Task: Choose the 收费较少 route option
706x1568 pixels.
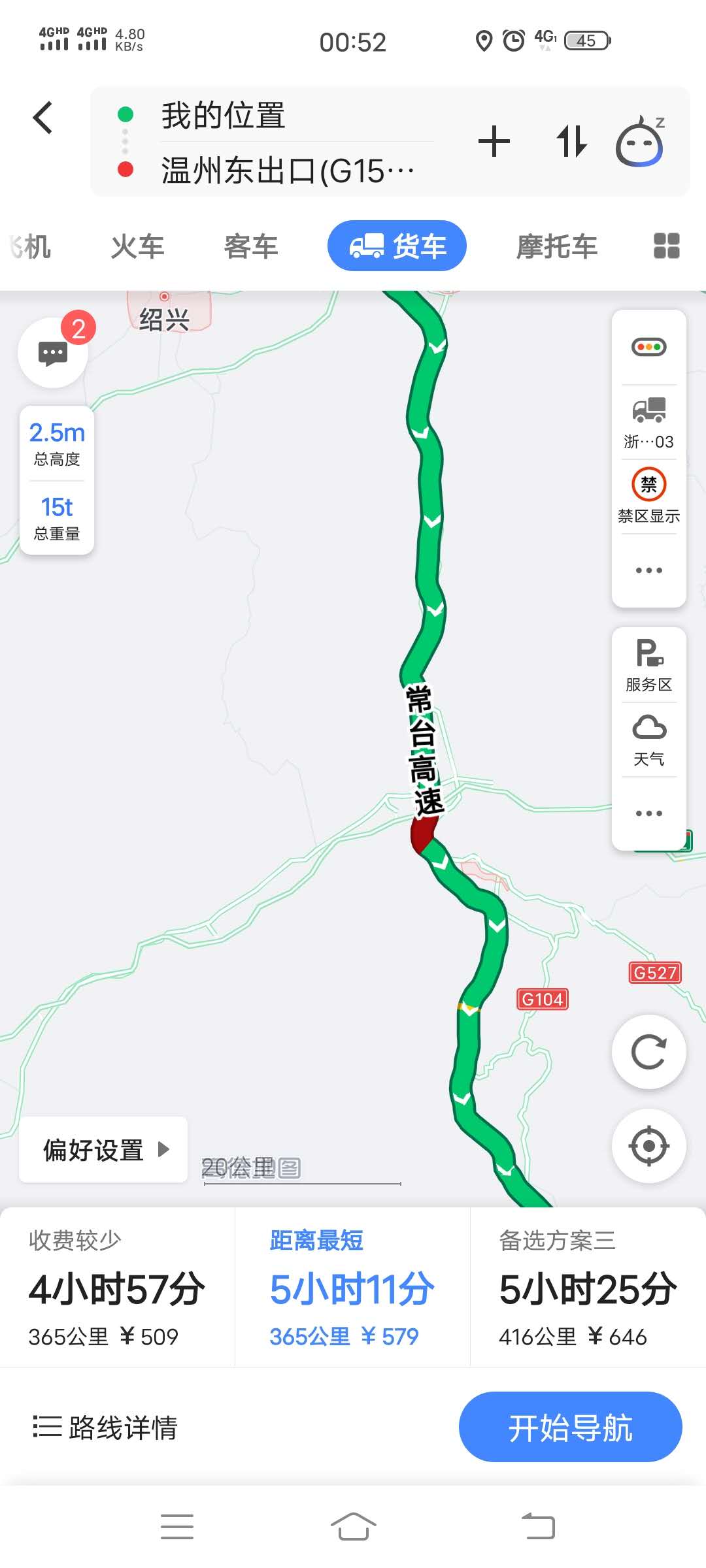Action: pyautogui.click(x=117, y=1287)
